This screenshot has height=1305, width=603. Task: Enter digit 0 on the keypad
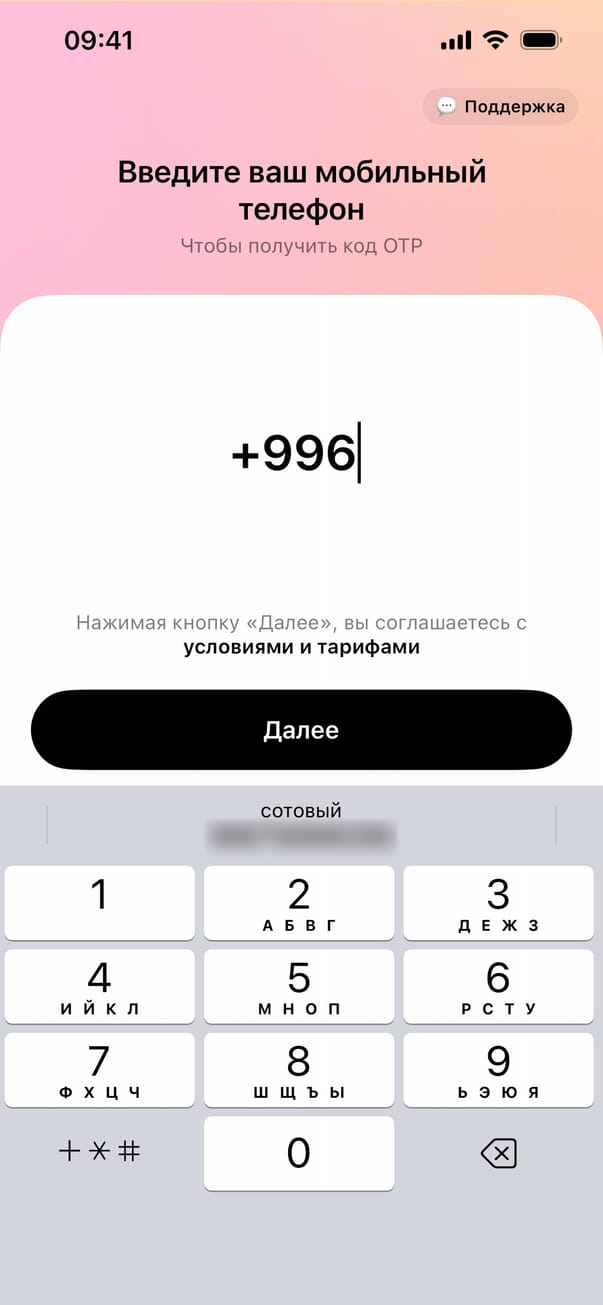(299, 1153)
